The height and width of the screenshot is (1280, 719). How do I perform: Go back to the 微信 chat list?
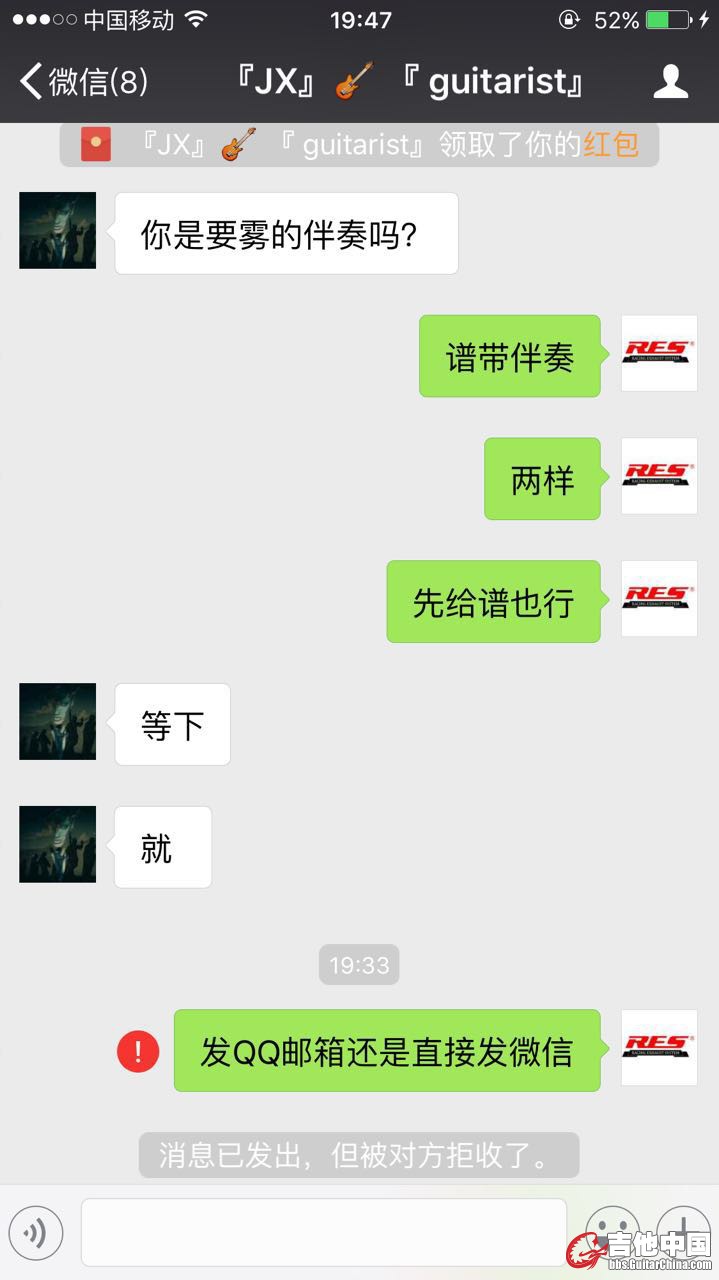(84, 82)
